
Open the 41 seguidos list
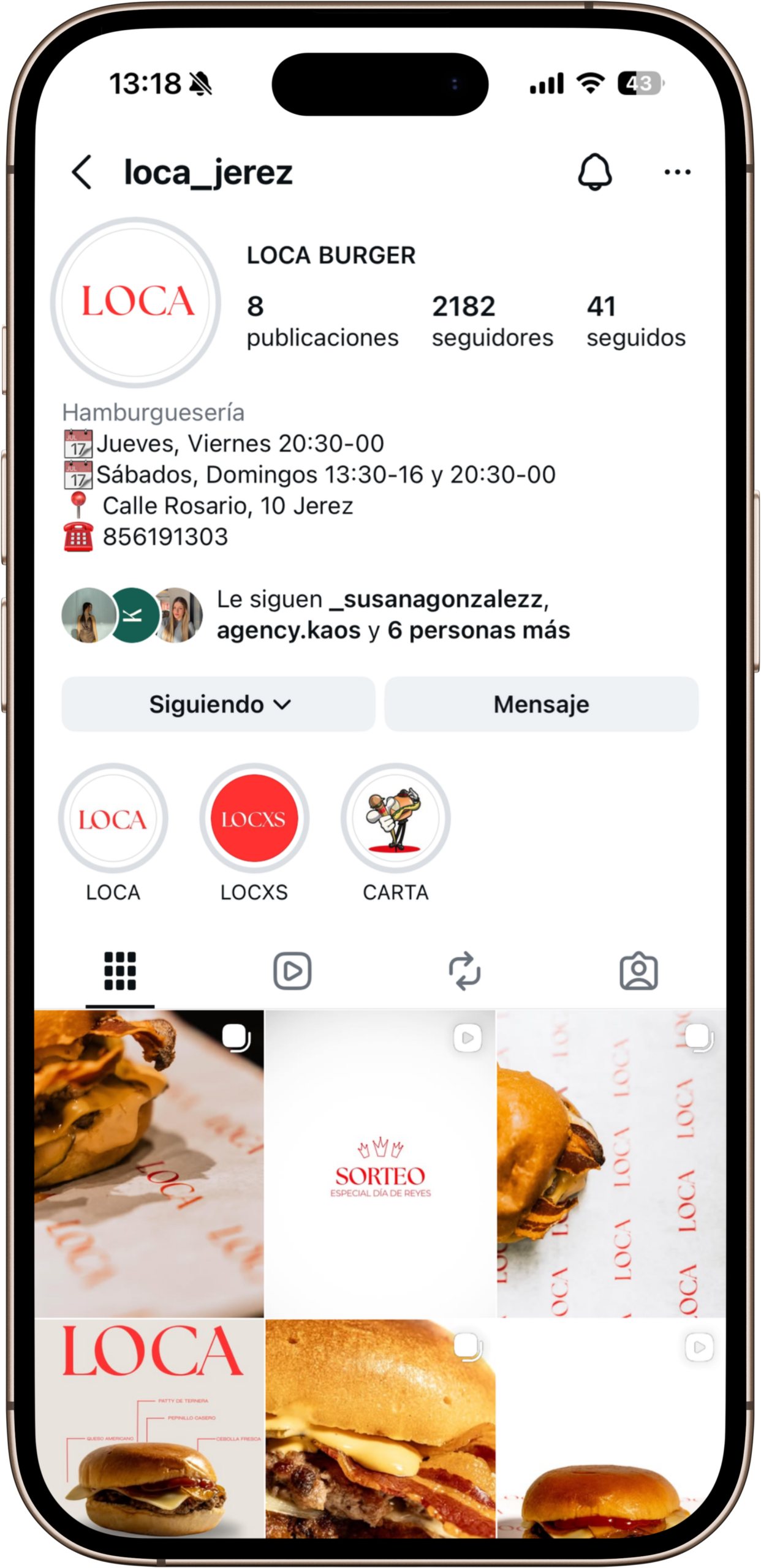[635, 322]
